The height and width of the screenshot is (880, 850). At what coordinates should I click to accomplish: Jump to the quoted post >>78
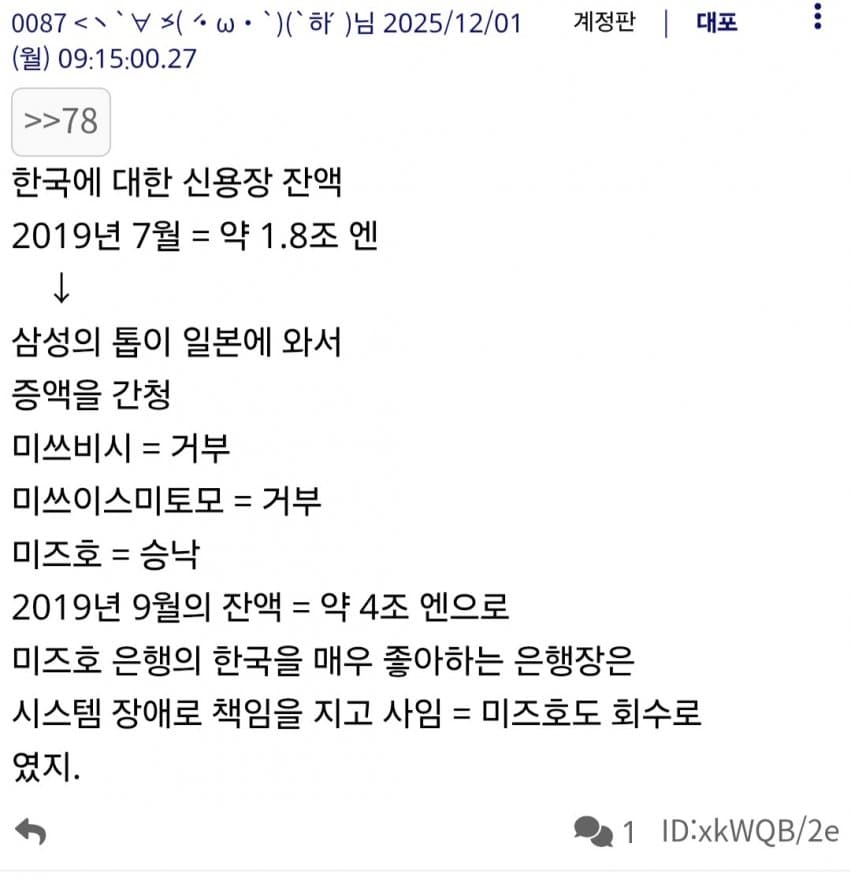[61, 122]
